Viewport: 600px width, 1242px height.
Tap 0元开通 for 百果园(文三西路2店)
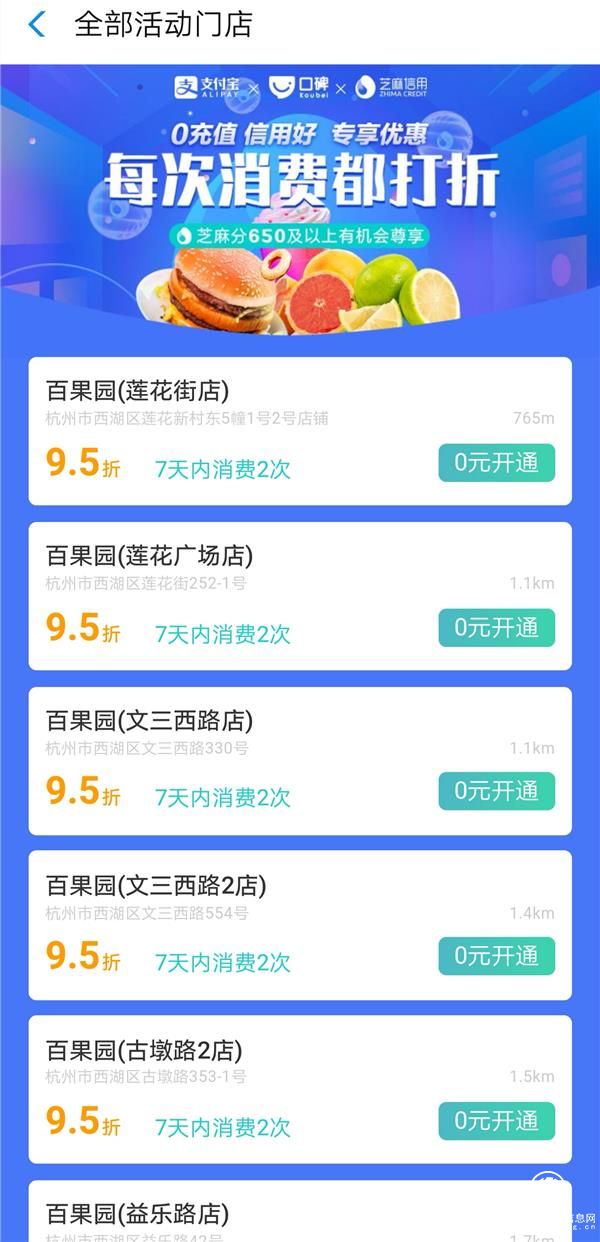tap(496, 956)
